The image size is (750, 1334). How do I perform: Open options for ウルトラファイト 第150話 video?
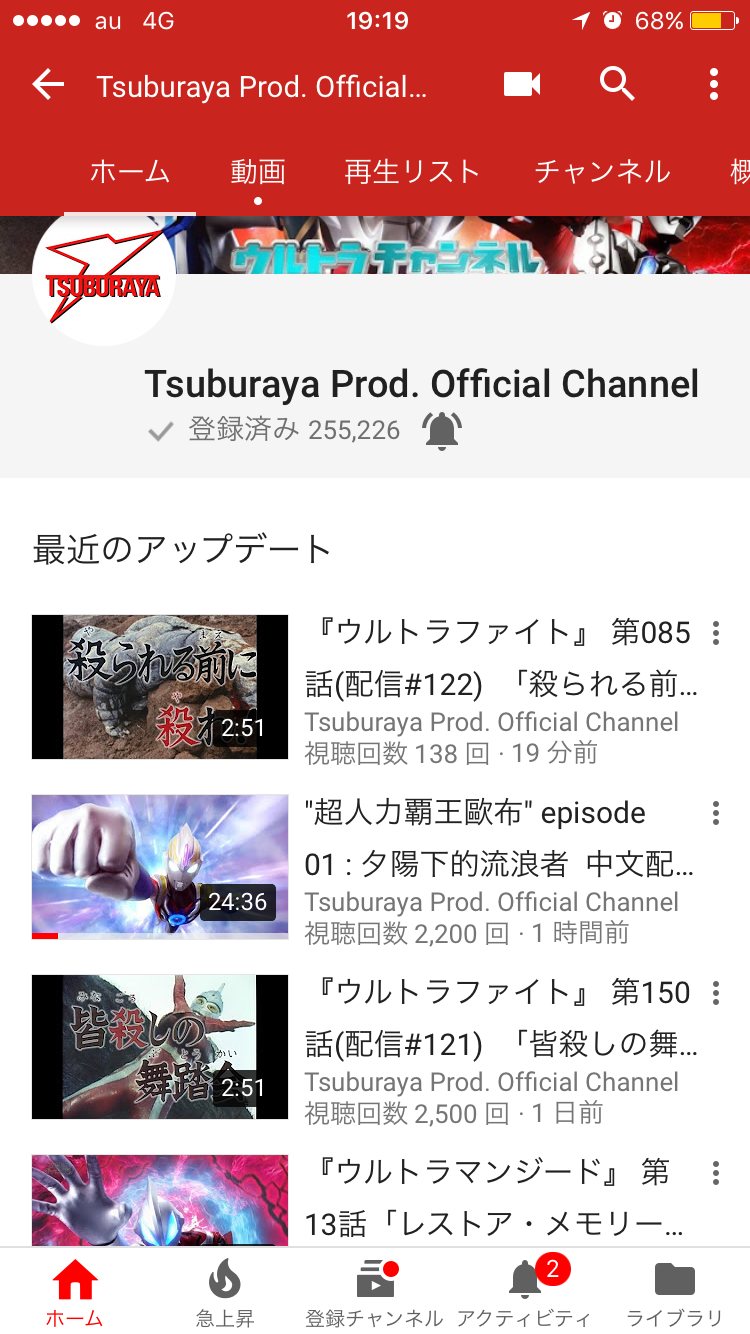pyautogui.click(x=715, y=993)
